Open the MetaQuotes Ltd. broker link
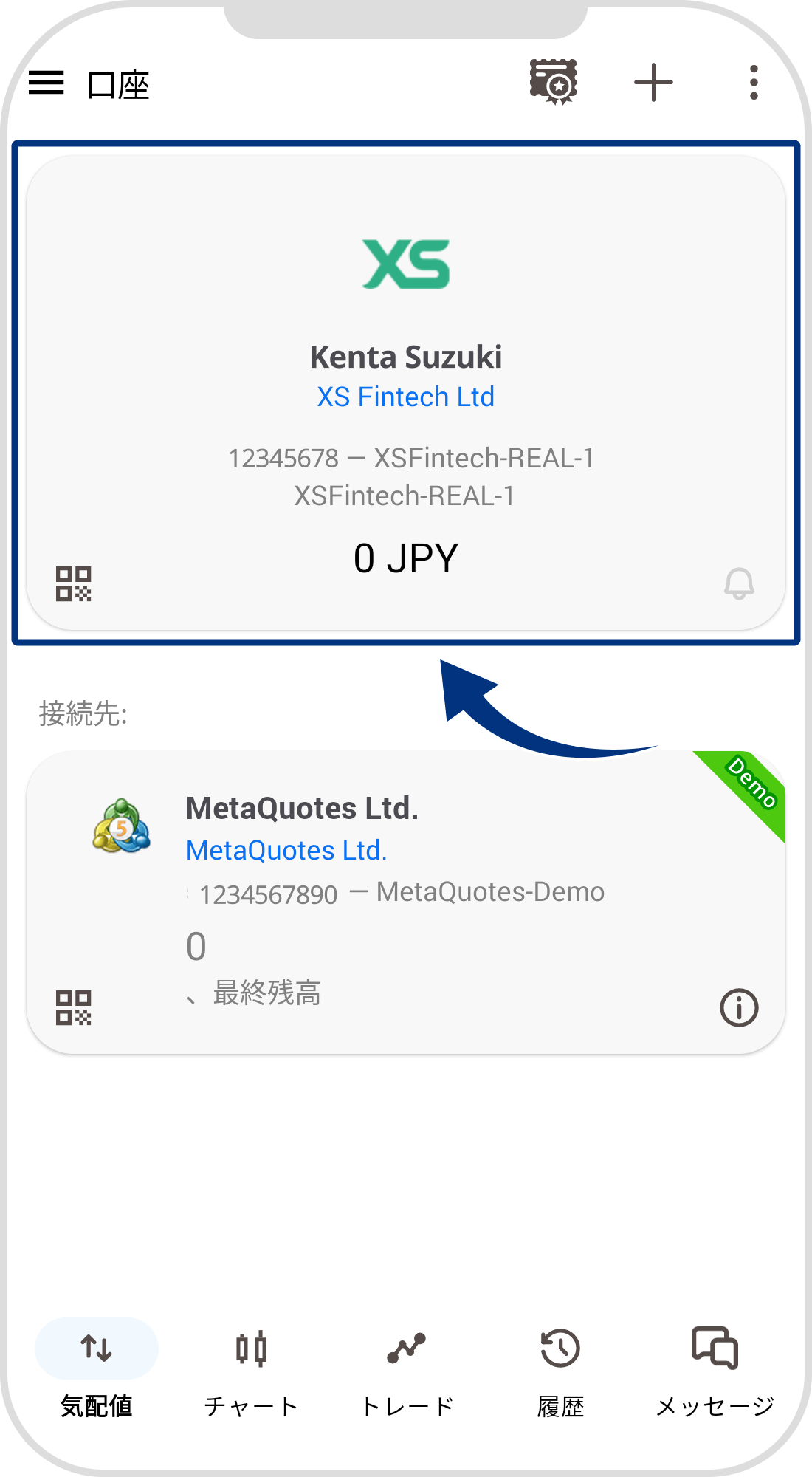Image resolution: width=812 pixels, height=1477 pixels. click(286, 849)
